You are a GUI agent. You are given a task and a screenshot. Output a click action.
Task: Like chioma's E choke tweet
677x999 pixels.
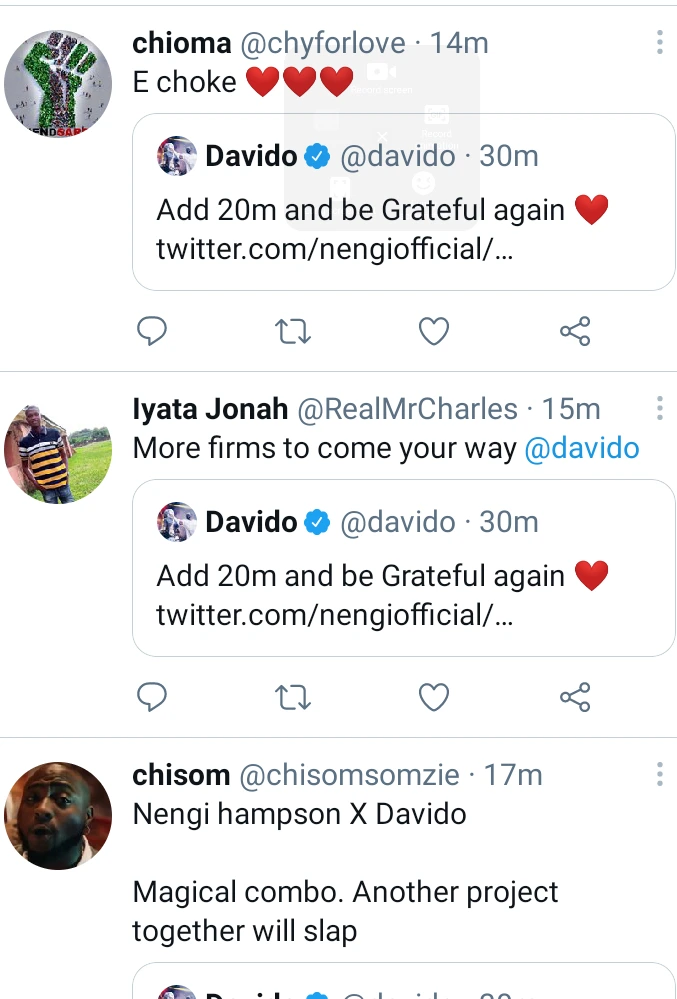433,331
